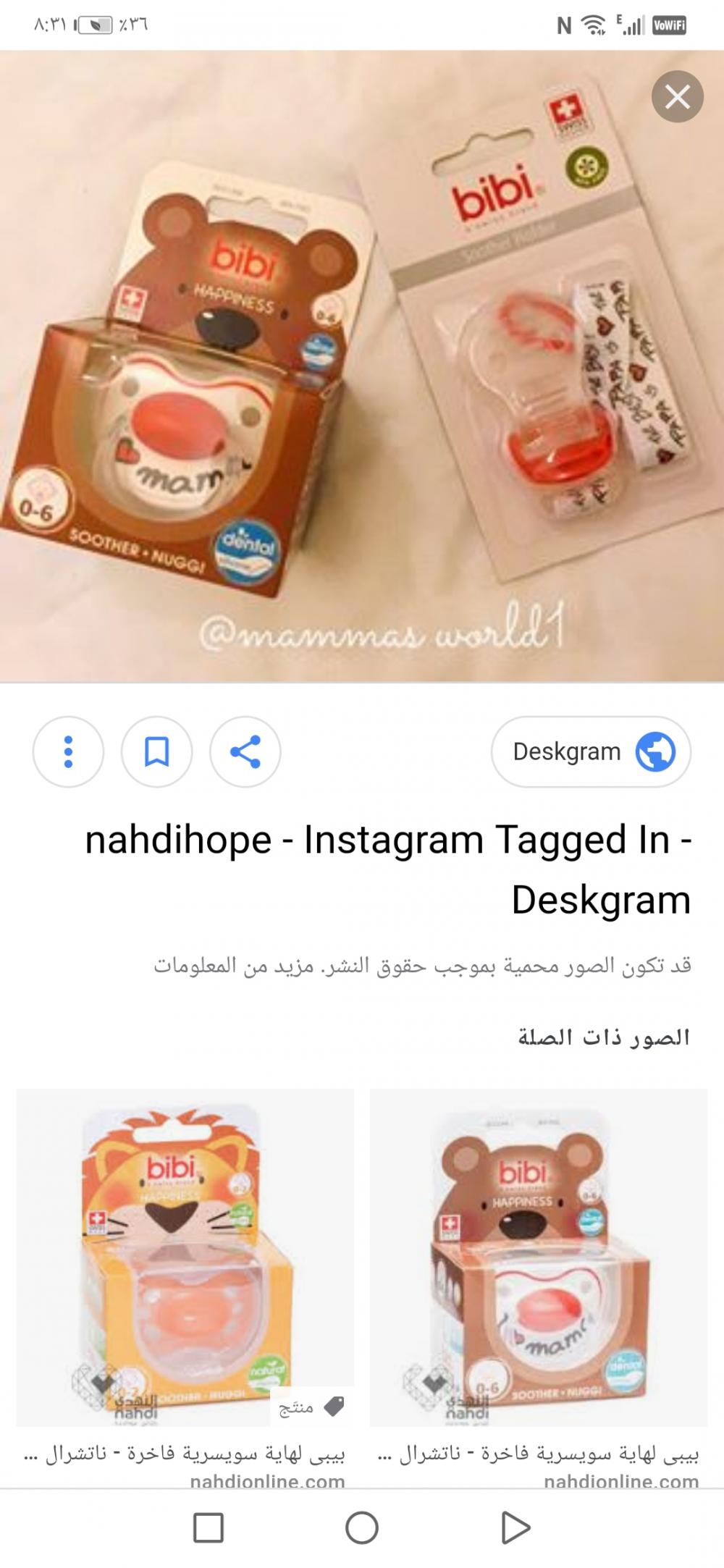The width and height of the screenshot is (724, 1568).
Task: Close the image preview
Action: [x=677, y=96]
